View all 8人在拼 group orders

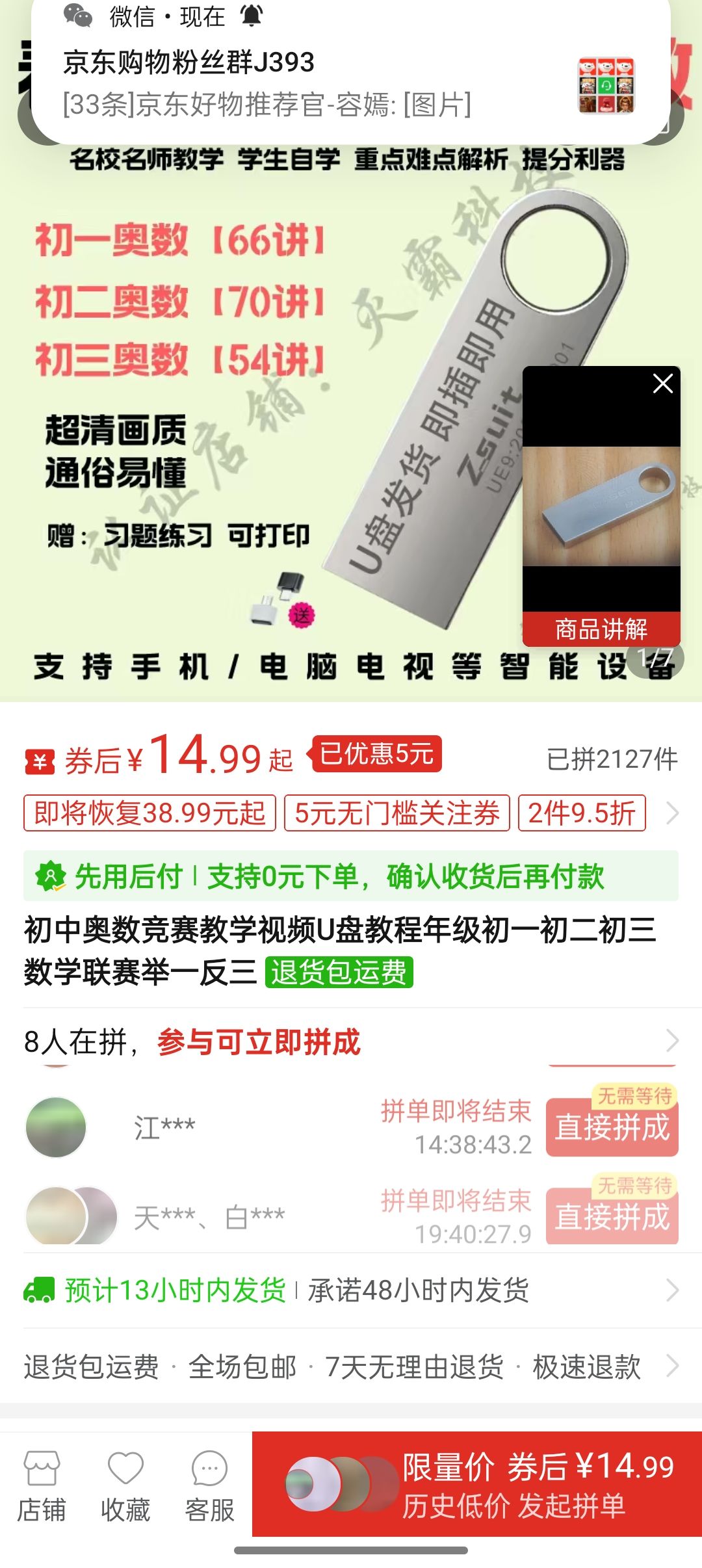click(351, 1041)
